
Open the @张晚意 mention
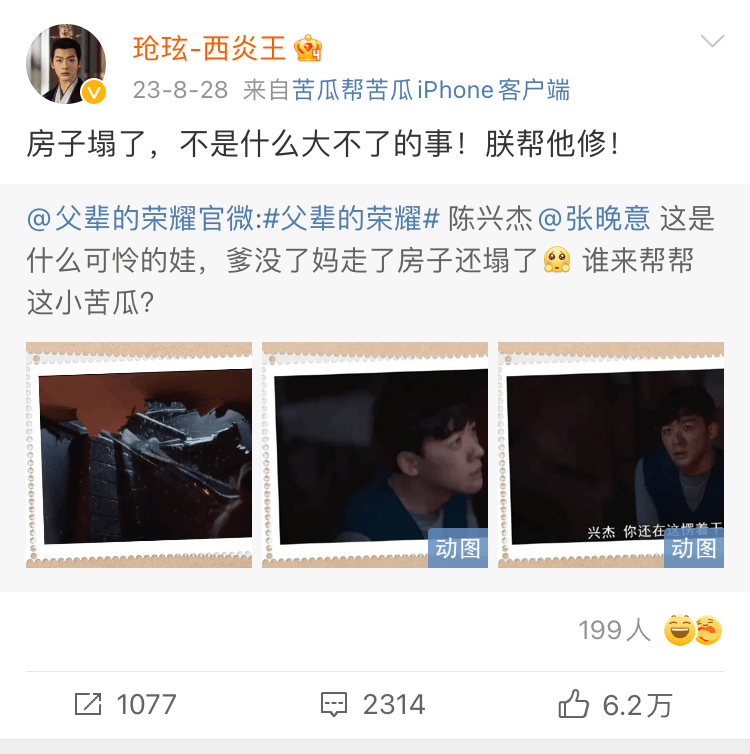click(594, 218)
